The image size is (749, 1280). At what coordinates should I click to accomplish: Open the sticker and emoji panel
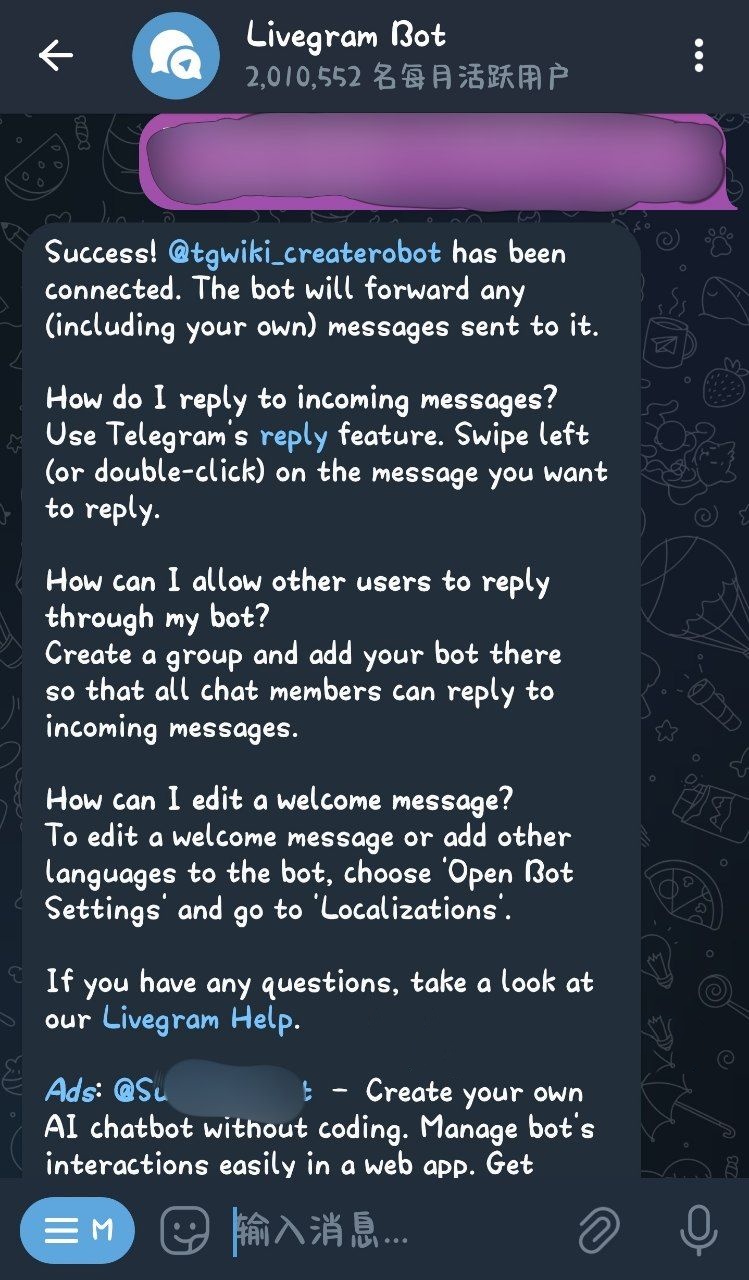point(185,1230)
